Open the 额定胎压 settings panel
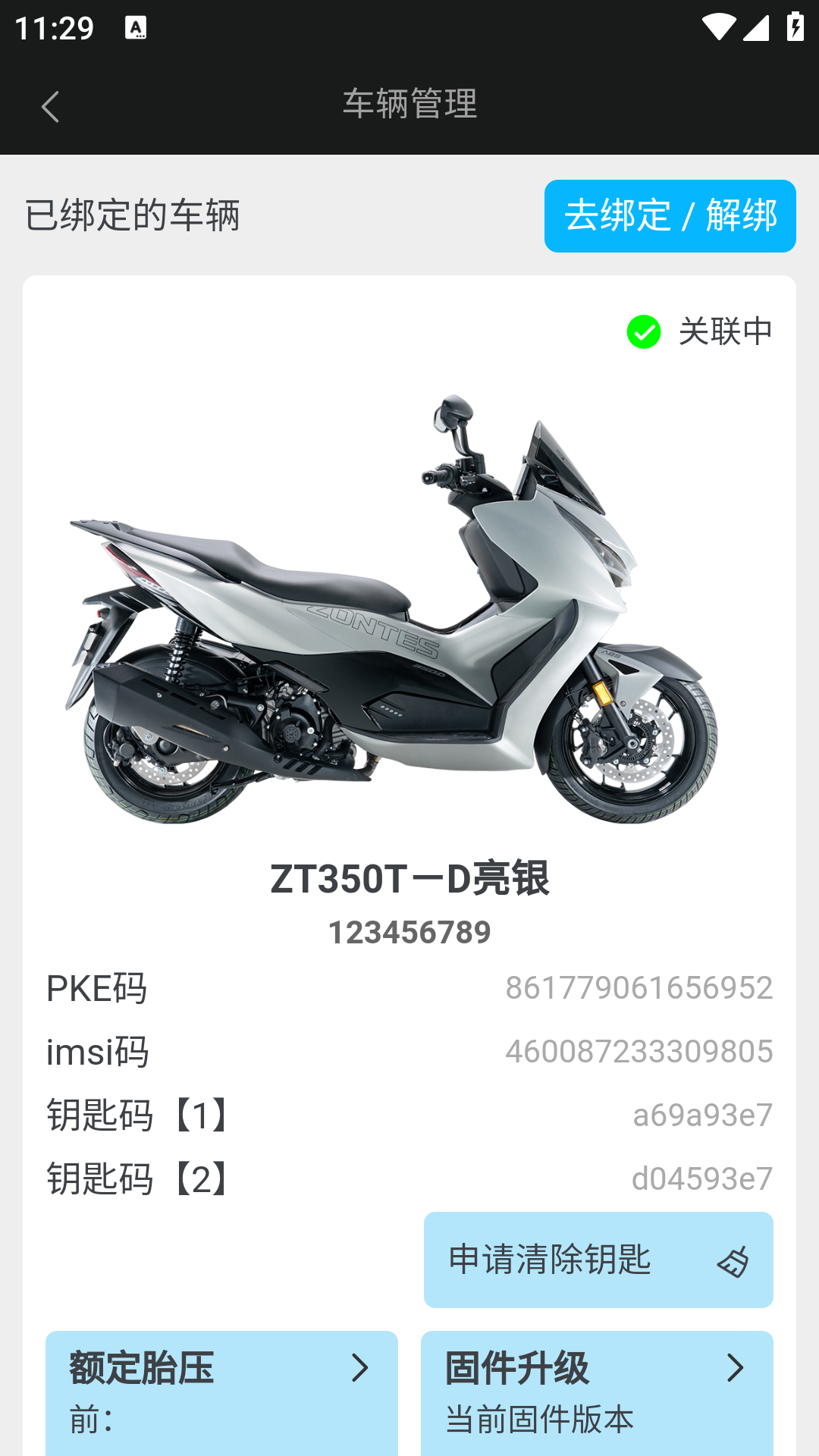Screen dimensions: 819x1456 pyautogui.click(x=143, y=1369)
